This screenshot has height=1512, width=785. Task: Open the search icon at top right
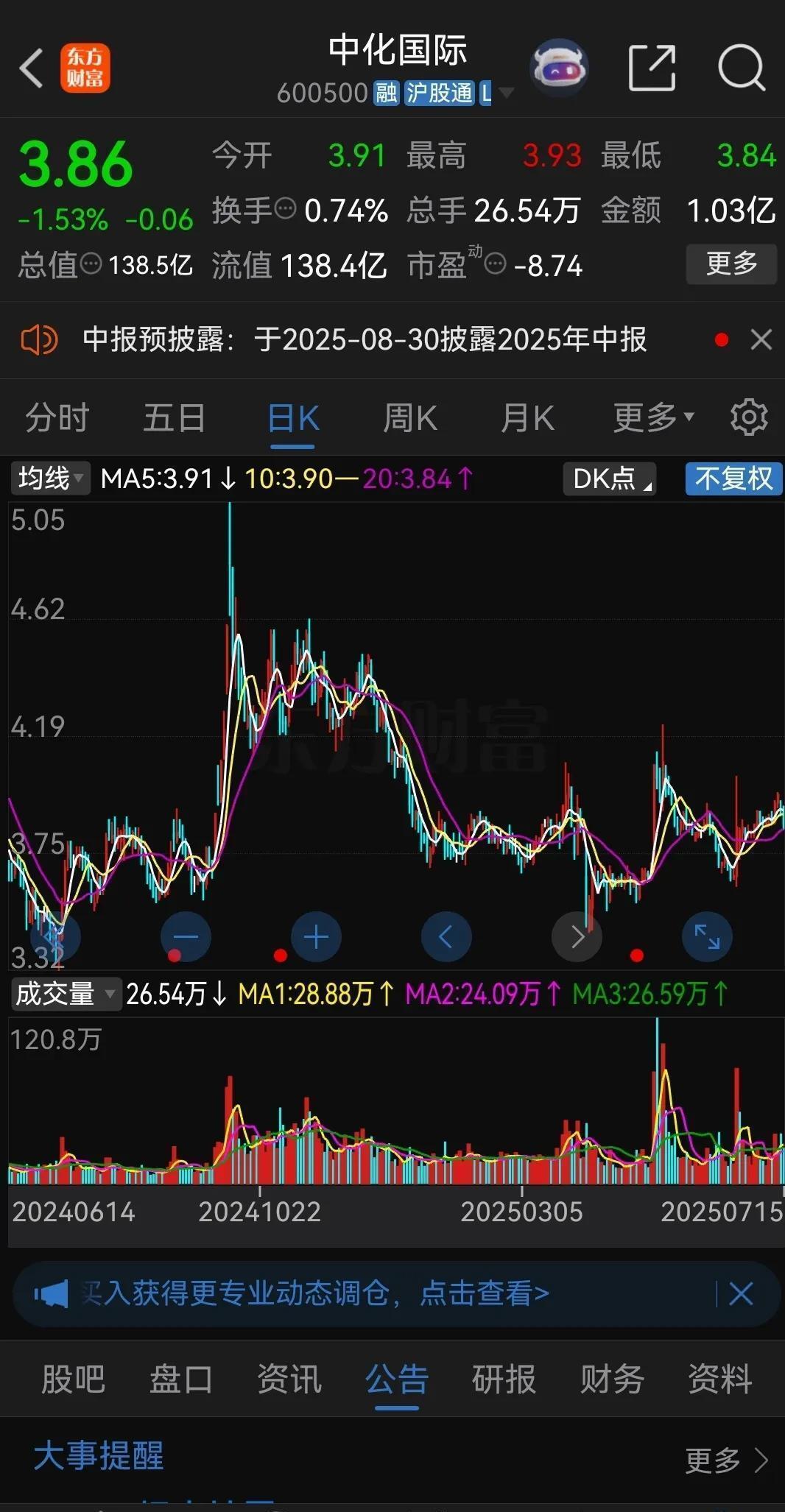[742, 67]
